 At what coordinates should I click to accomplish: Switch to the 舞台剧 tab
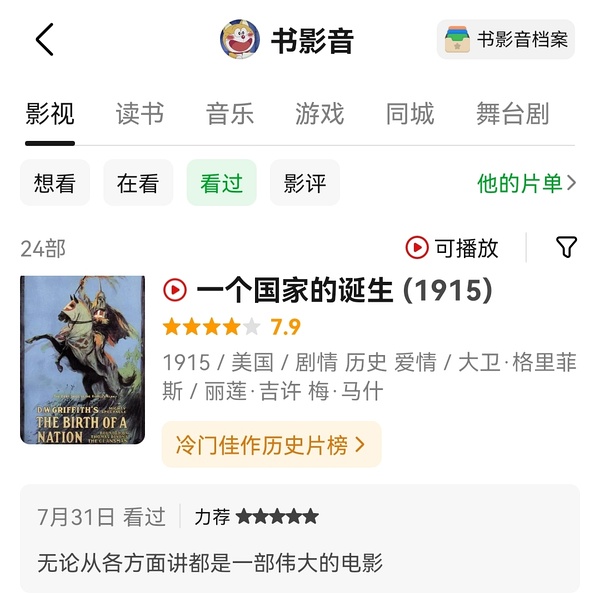(x=512, y=114)
